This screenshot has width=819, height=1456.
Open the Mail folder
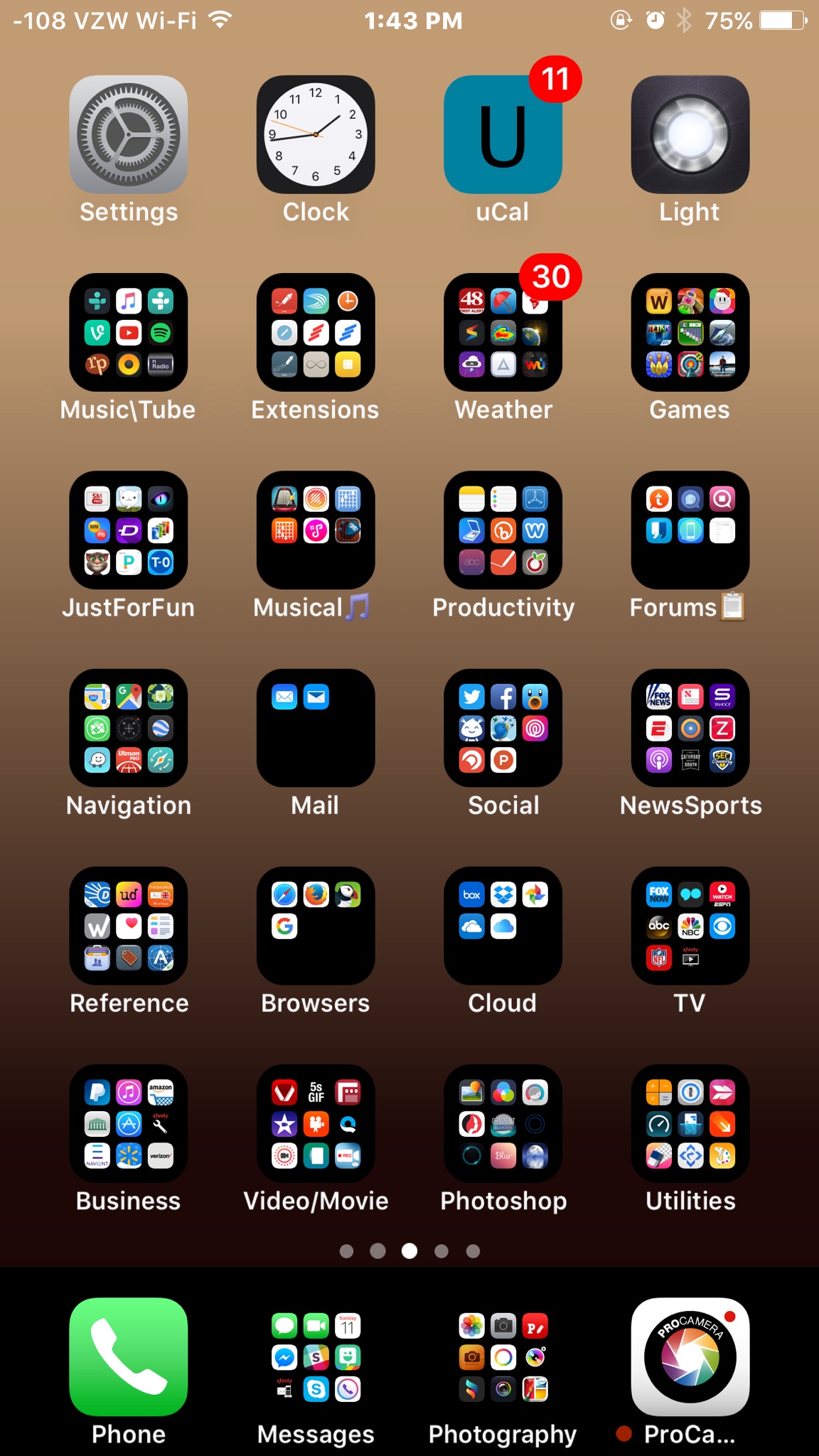point(316,728)
